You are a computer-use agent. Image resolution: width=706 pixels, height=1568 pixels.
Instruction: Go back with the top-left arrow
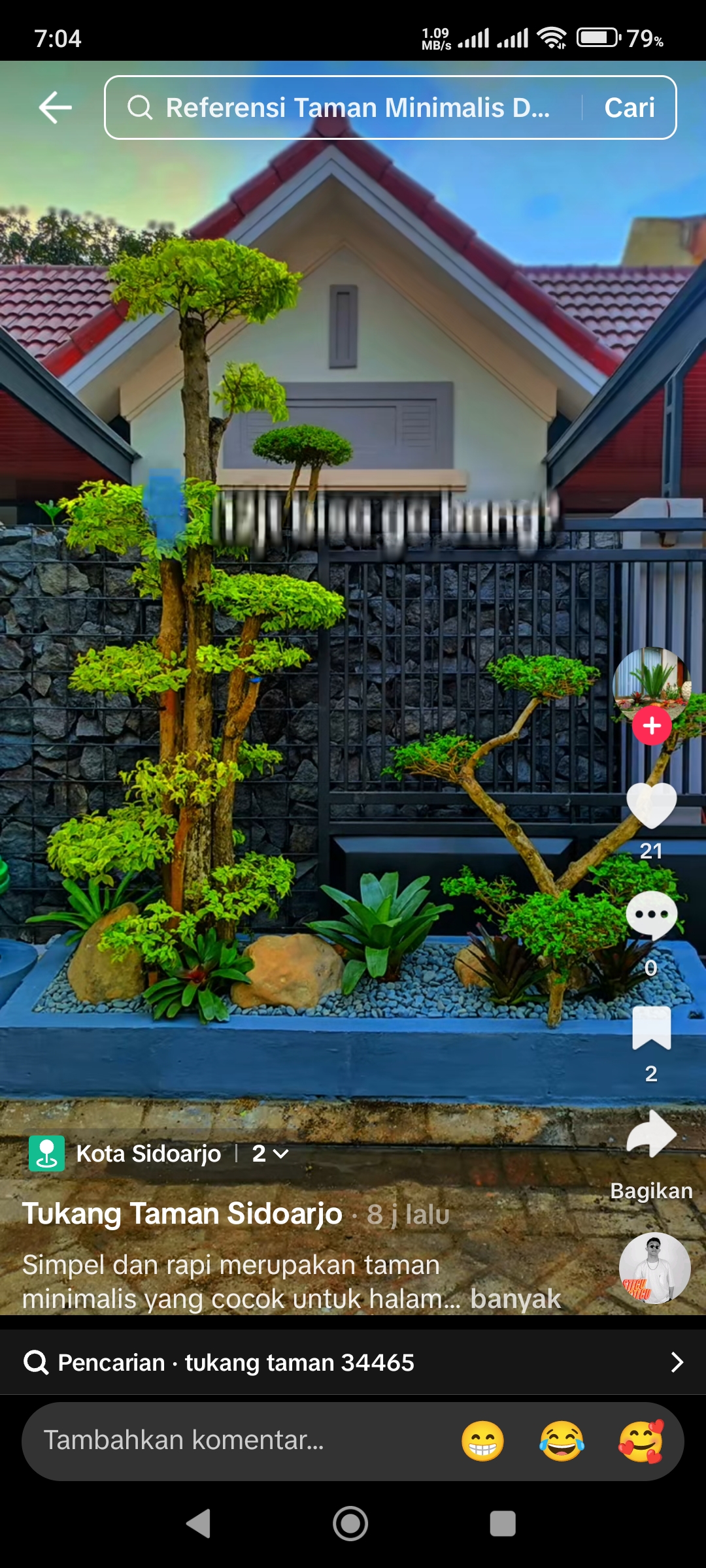56,108
